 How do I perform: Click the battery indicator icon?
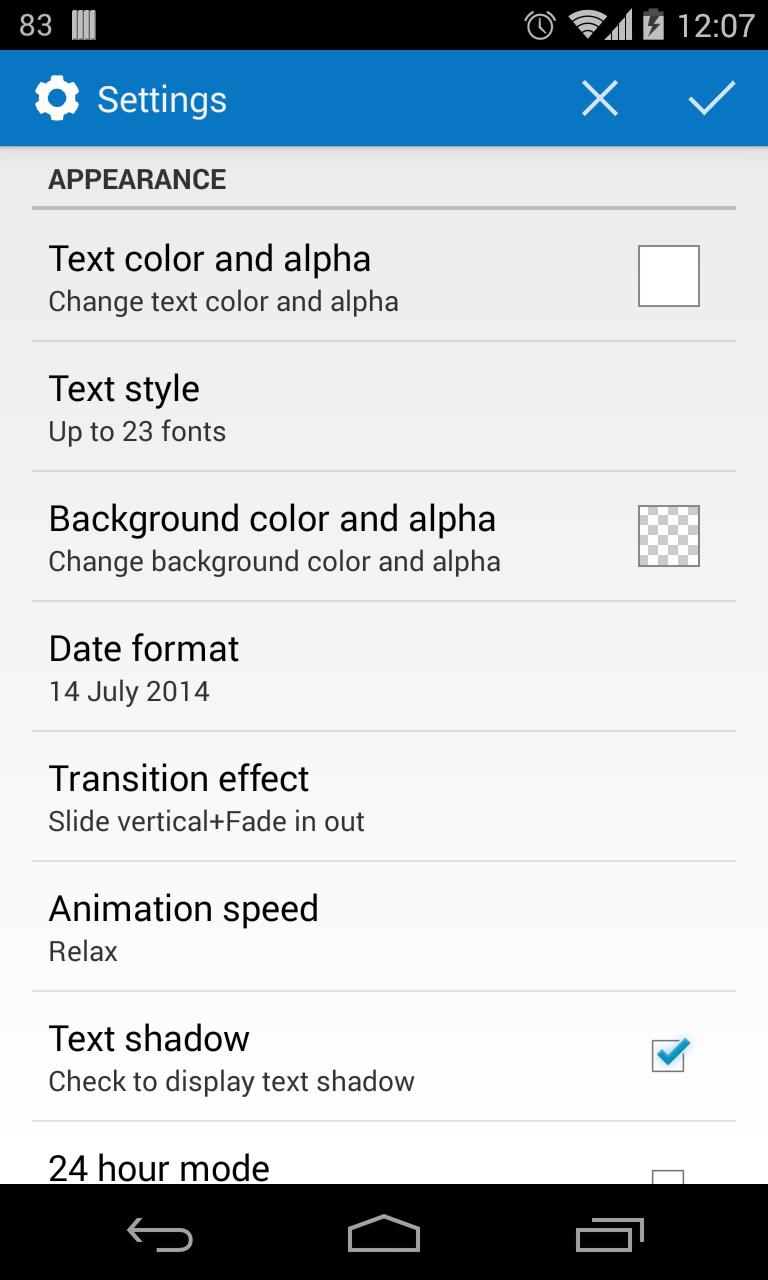click(655, 25)
